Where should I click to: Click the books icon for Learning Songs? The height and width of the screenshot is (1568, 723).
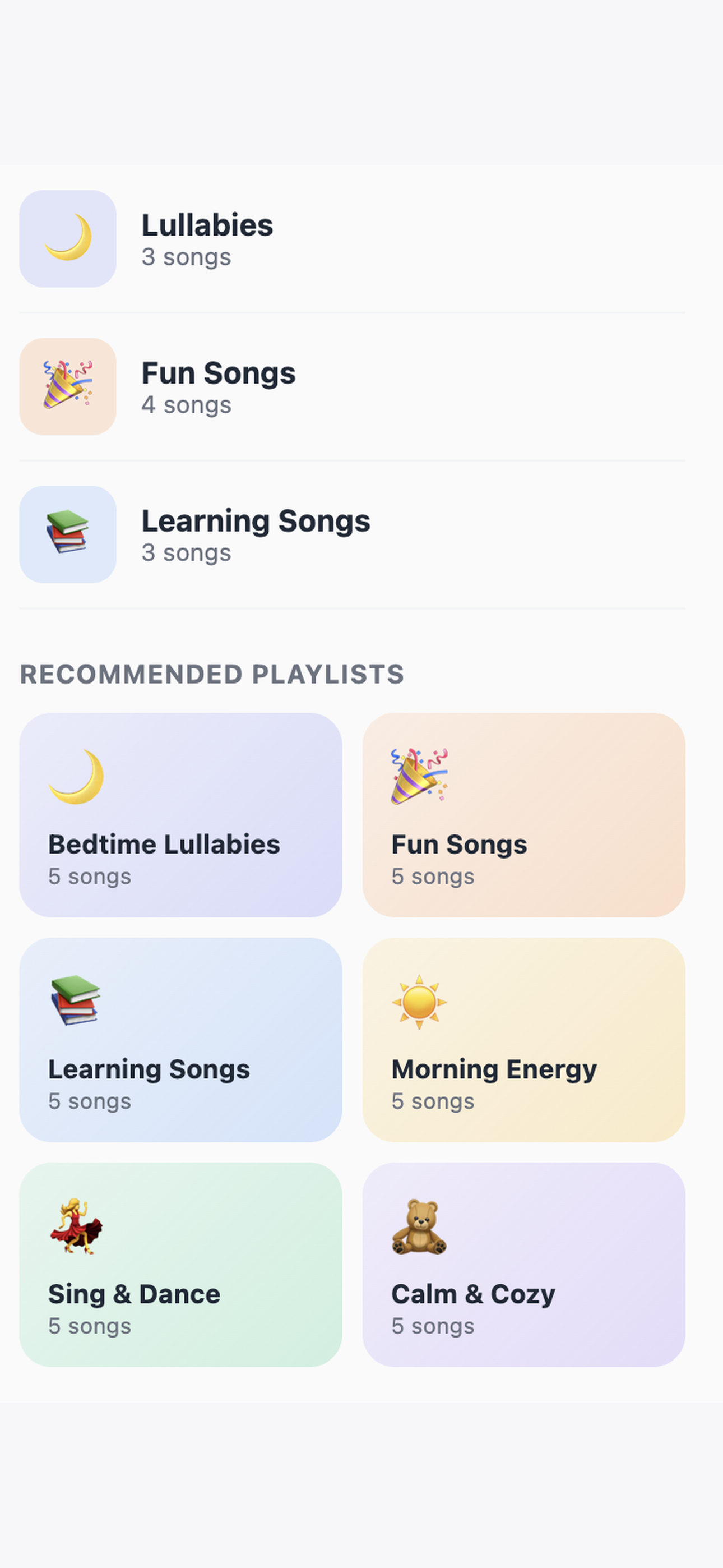(68, 534)
